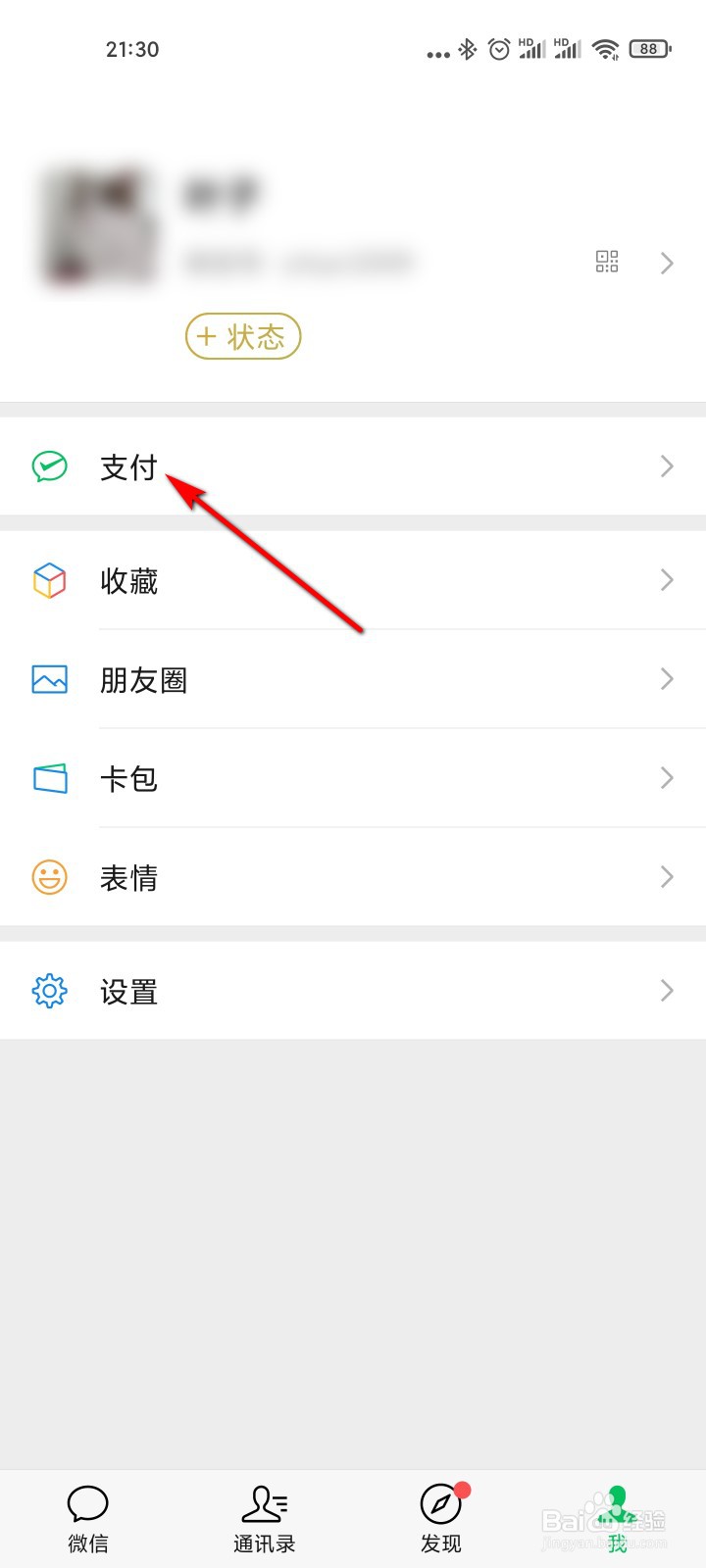Tap the + 状态 status button

tap(242, 336)
